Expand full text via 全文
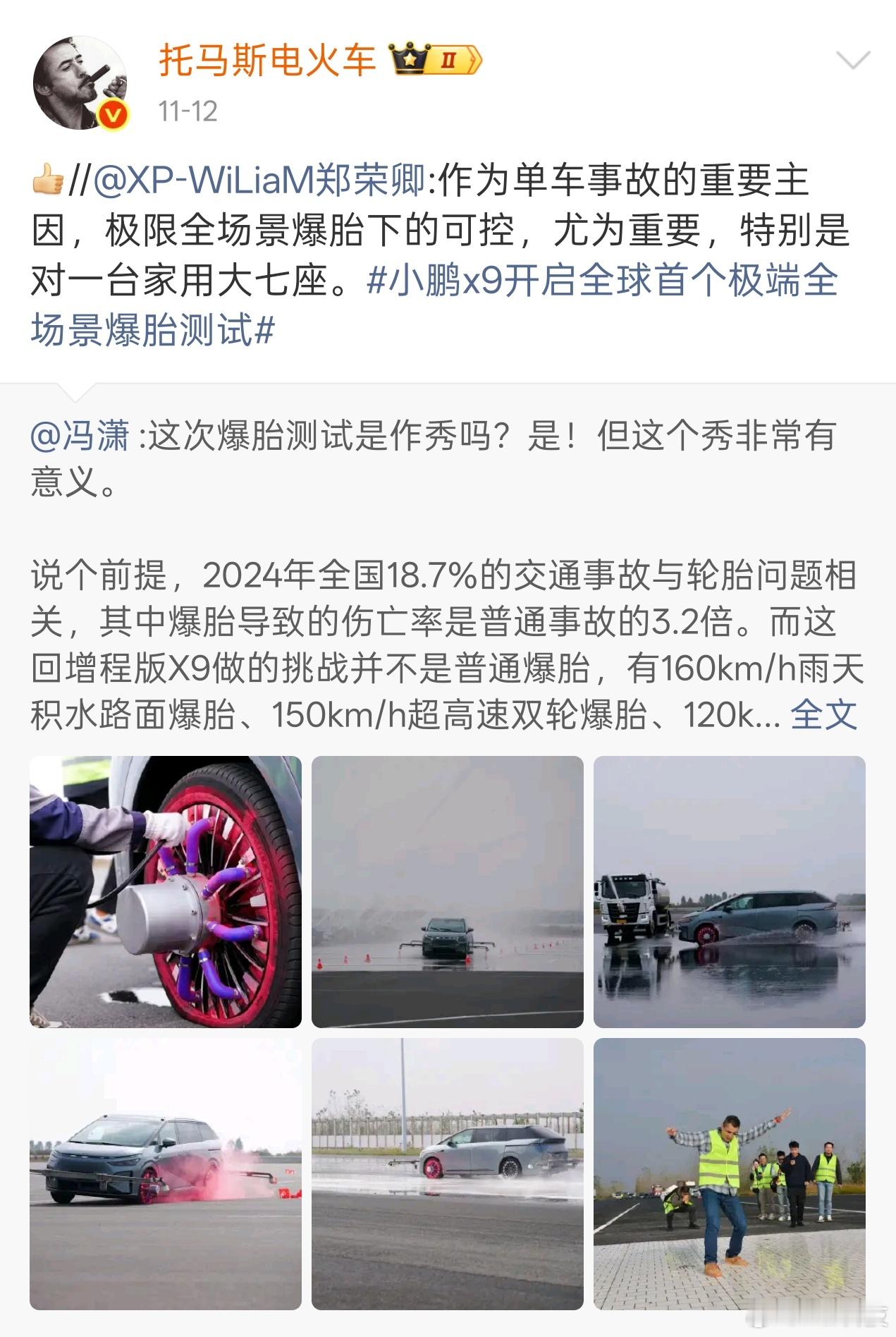The image size is (896, 1337). click(823, 715)
